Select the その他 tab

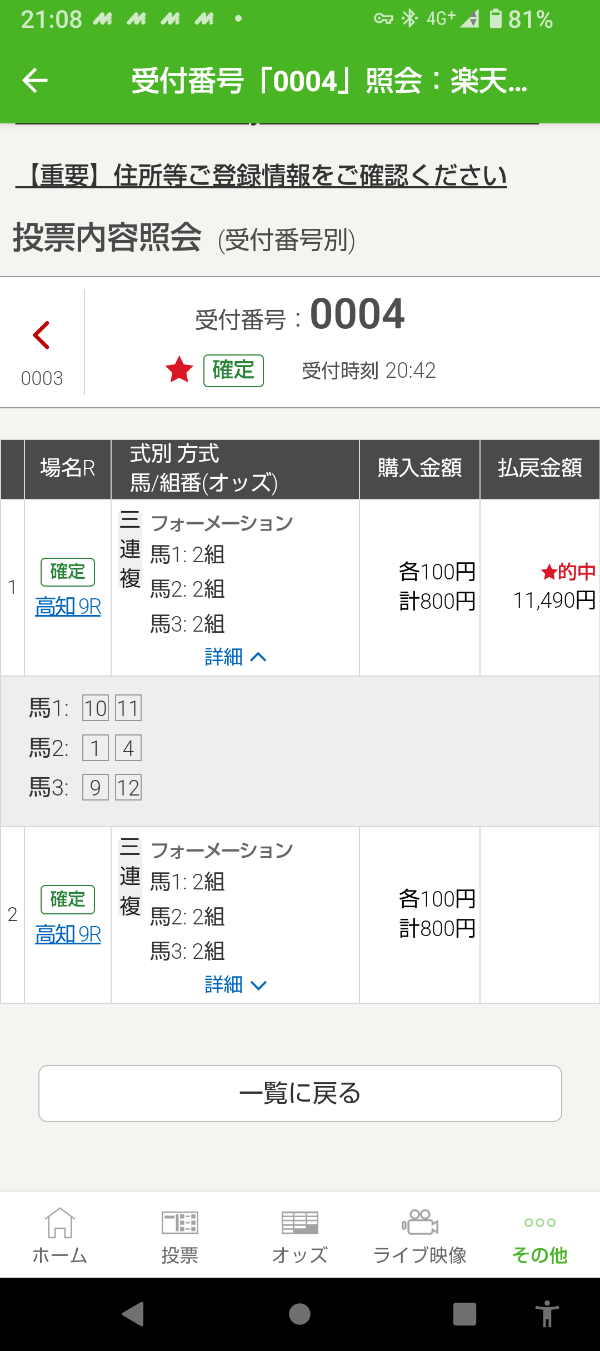(540, 1236)
